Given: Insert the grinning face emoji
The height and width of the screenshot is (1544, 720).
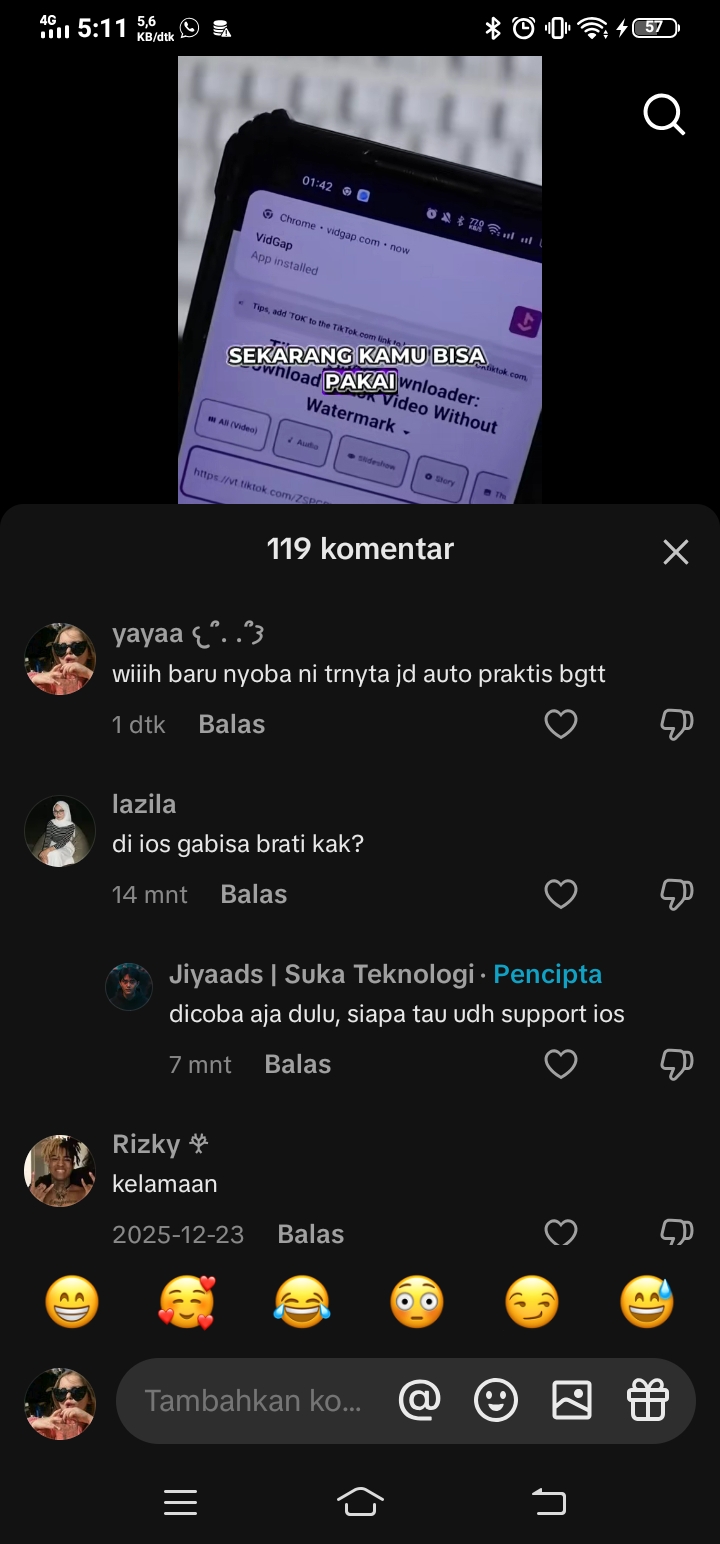Looking at the screenshot, I should click(x=72, y=1302).
